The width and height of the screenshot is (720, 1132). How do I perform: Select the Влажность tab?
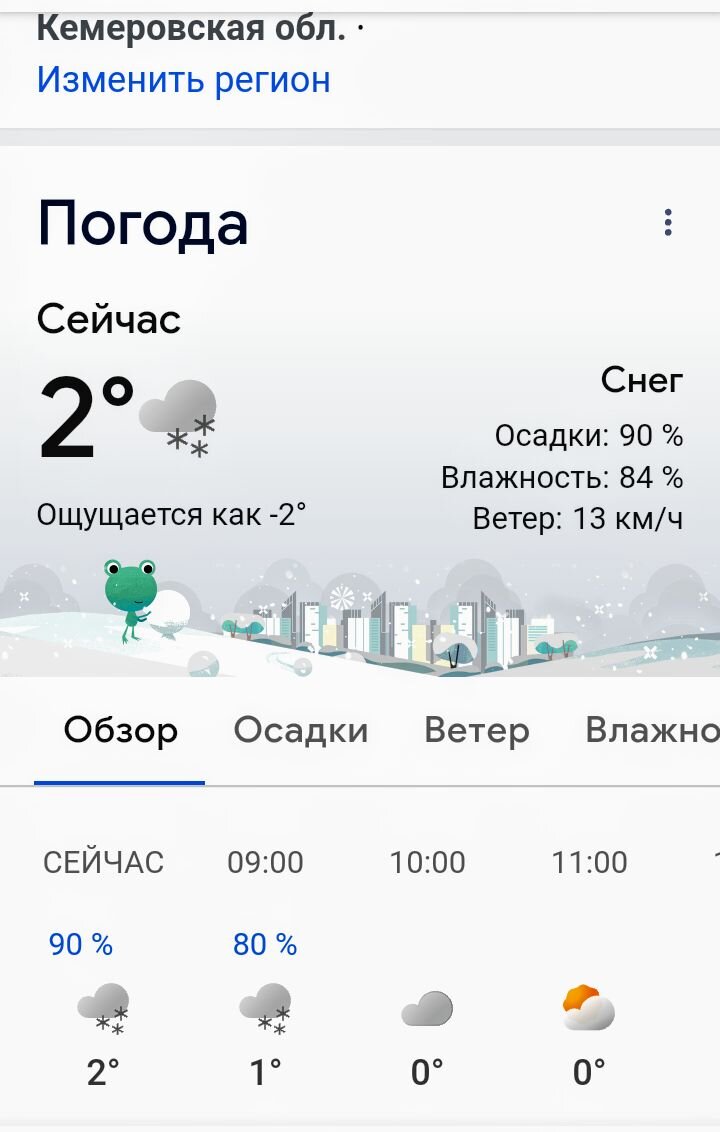pyautogui.click(x=657, y=730)
